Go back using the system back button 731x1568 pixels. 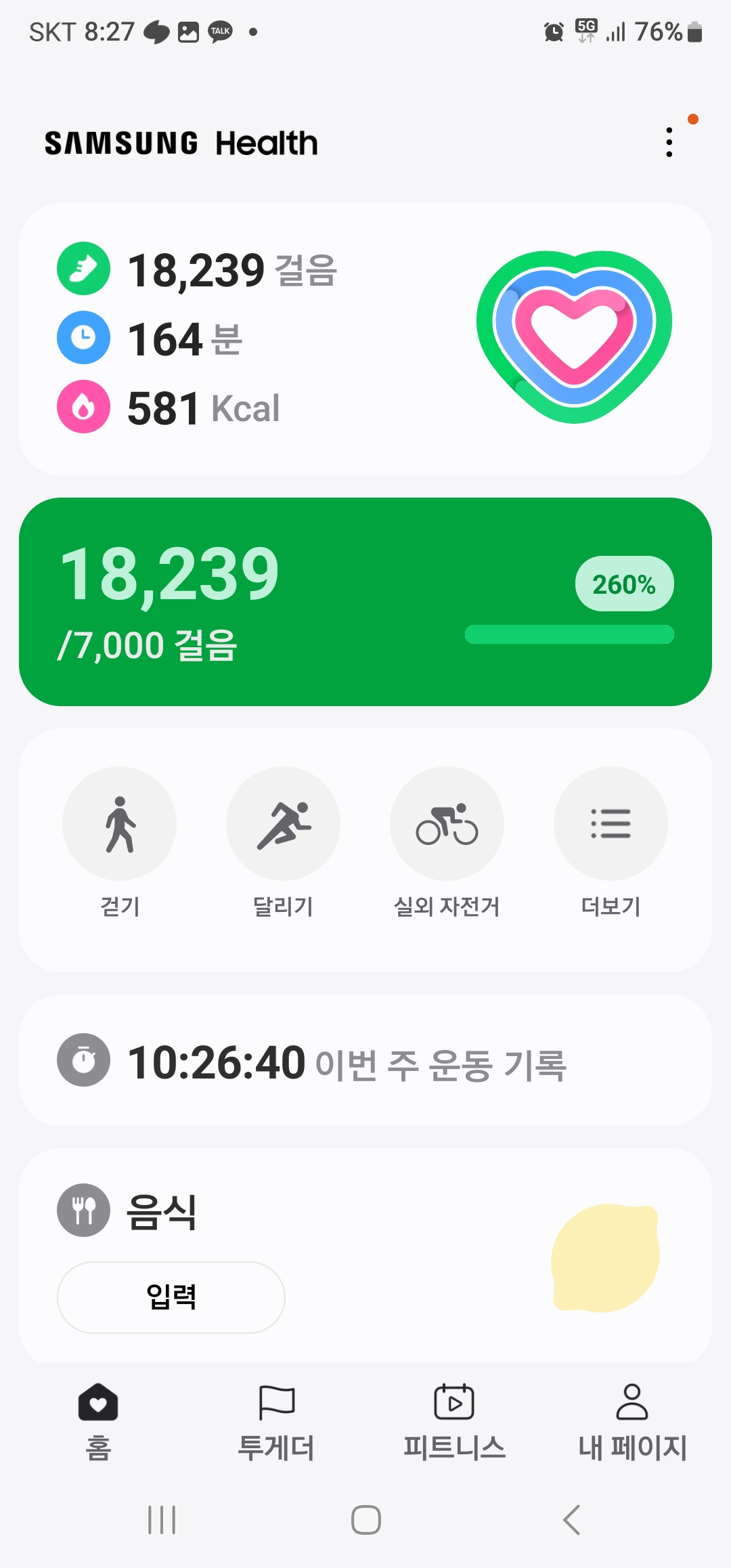[x=571, y=1520]
